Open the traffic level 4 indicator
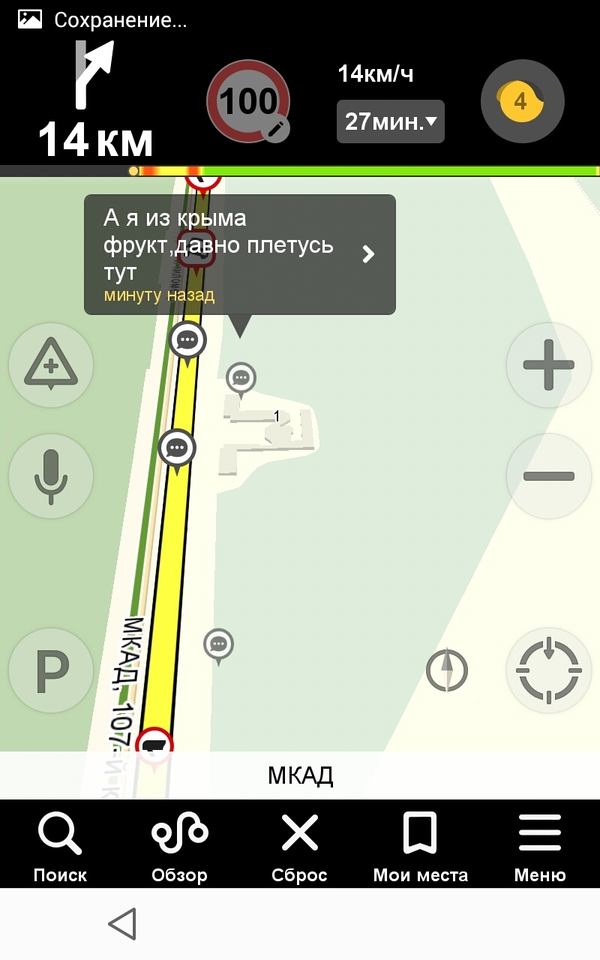600x960 pixels. [522, 101]
